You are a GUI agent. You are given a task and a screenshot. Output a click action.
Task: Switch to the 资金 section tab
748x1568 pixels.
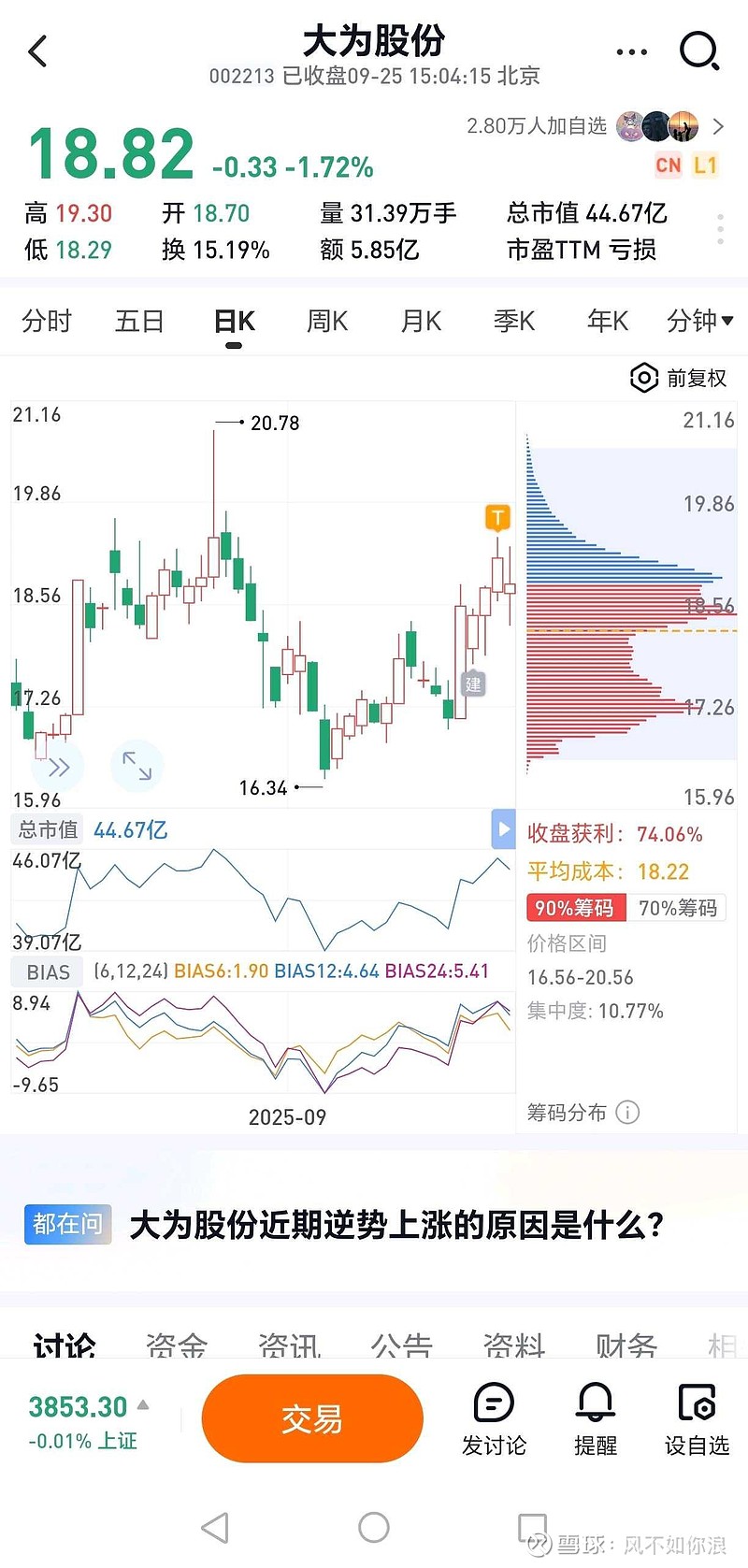(177, 1346)
